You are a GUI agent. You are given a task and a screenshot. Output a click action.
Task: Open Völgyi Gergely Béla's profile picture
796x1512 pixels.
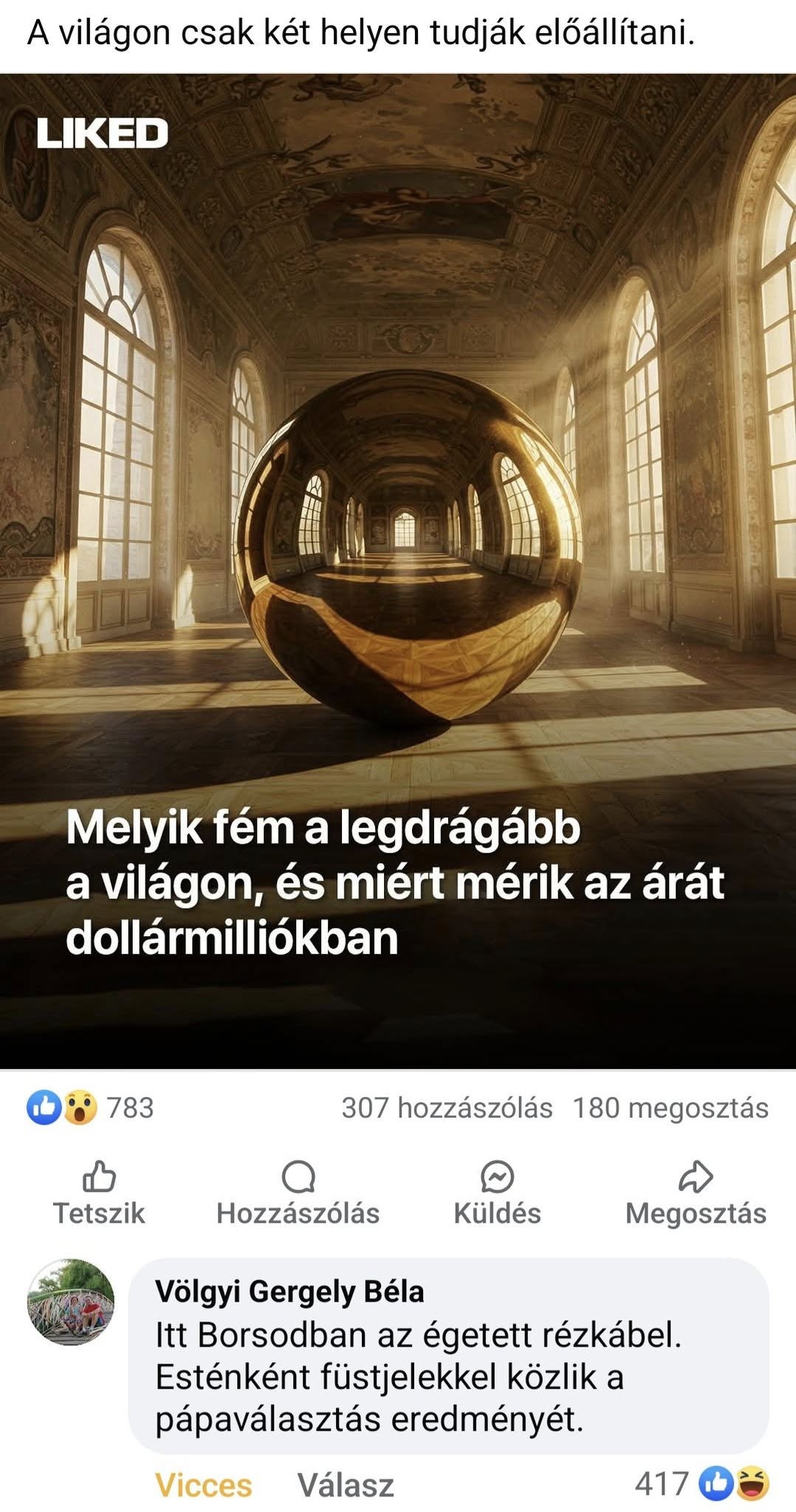[x=71, y=1302]
